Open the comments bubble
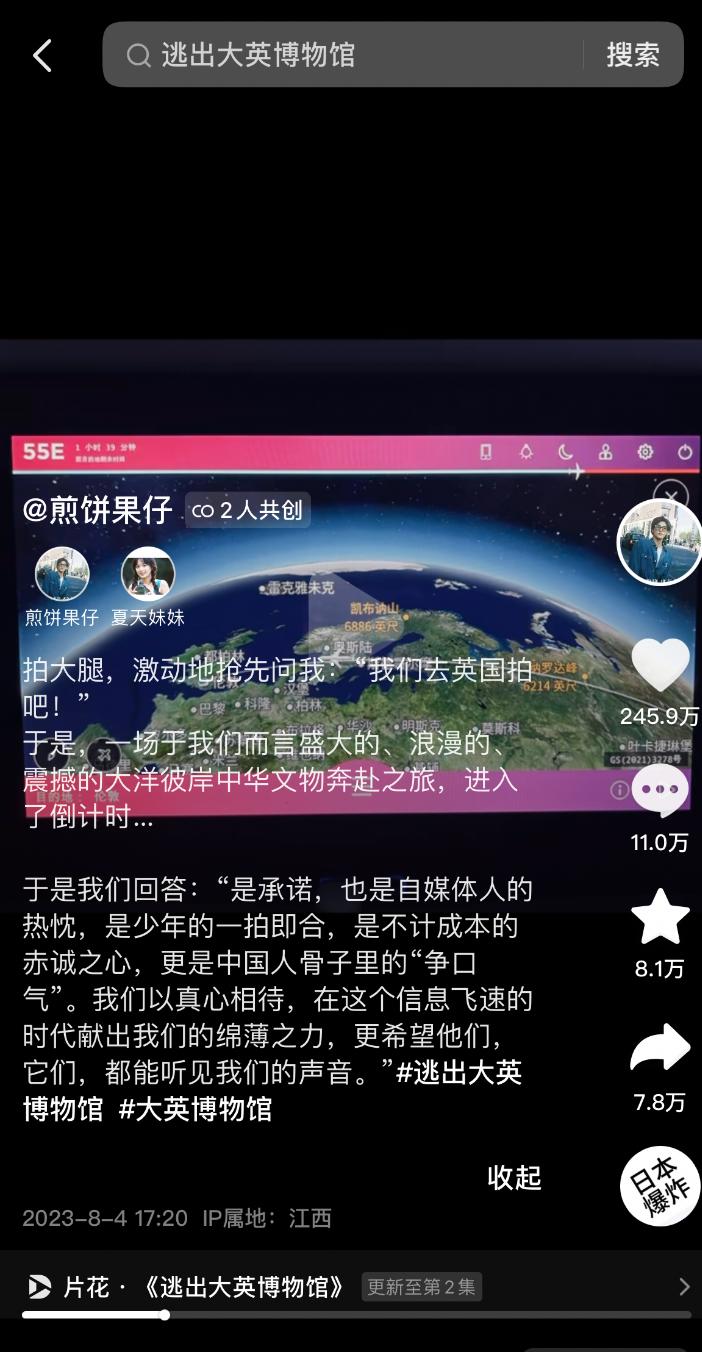 pyautogui.click(x=660, y=792)
